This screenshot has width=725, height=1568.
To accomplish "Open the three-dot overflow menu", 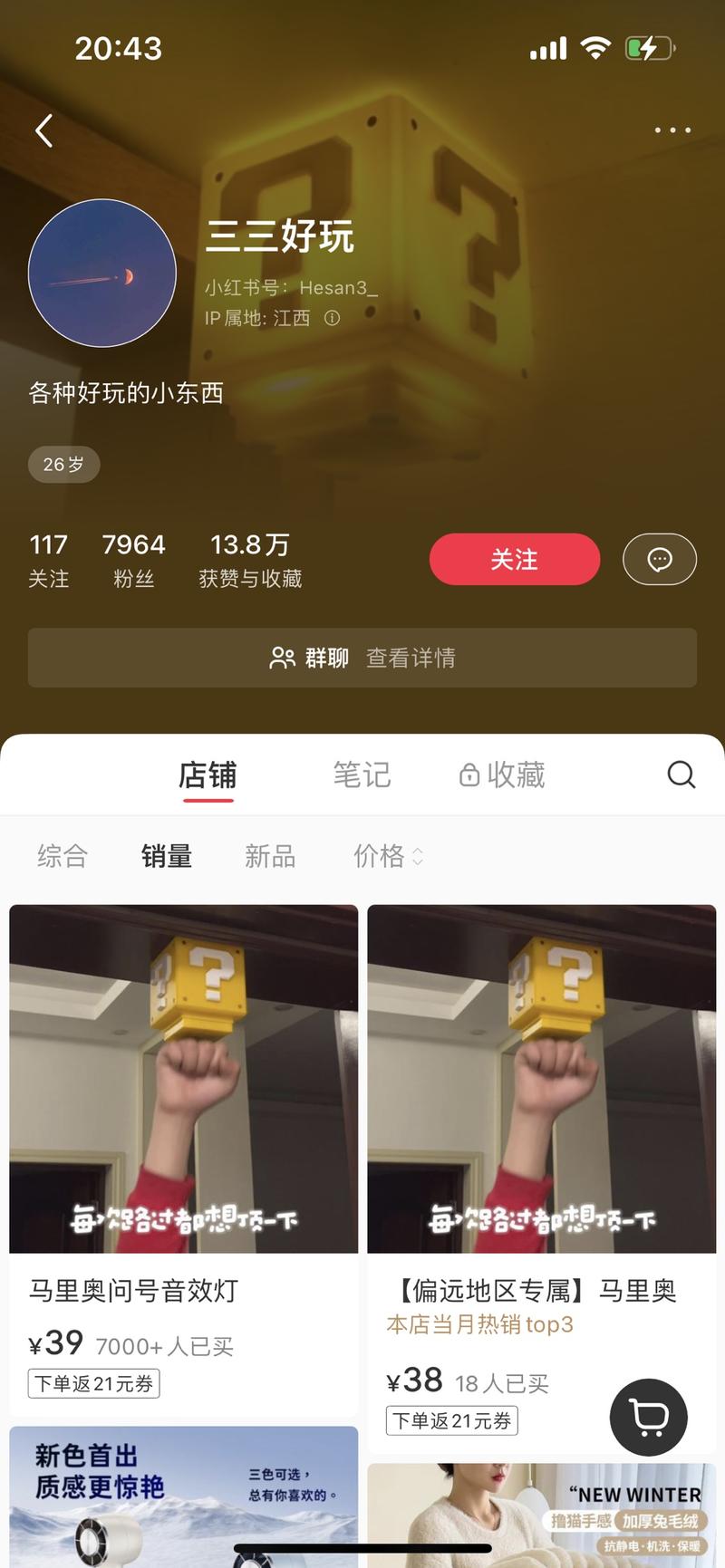I will tap(672, 130).
